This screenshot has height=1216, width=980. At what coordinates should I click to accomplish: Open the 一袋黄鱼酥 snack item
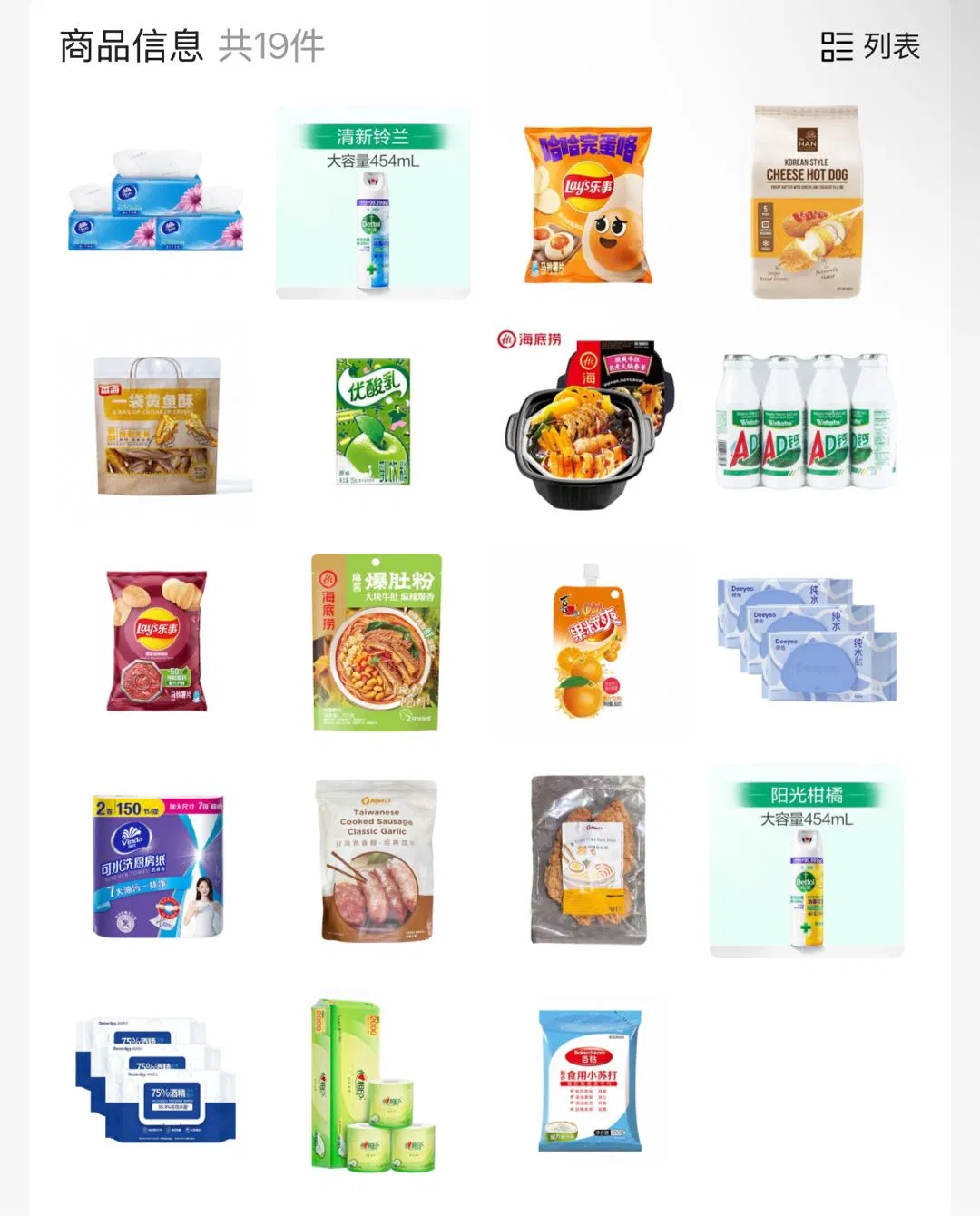pyautogui.click(x=158, y=425)
